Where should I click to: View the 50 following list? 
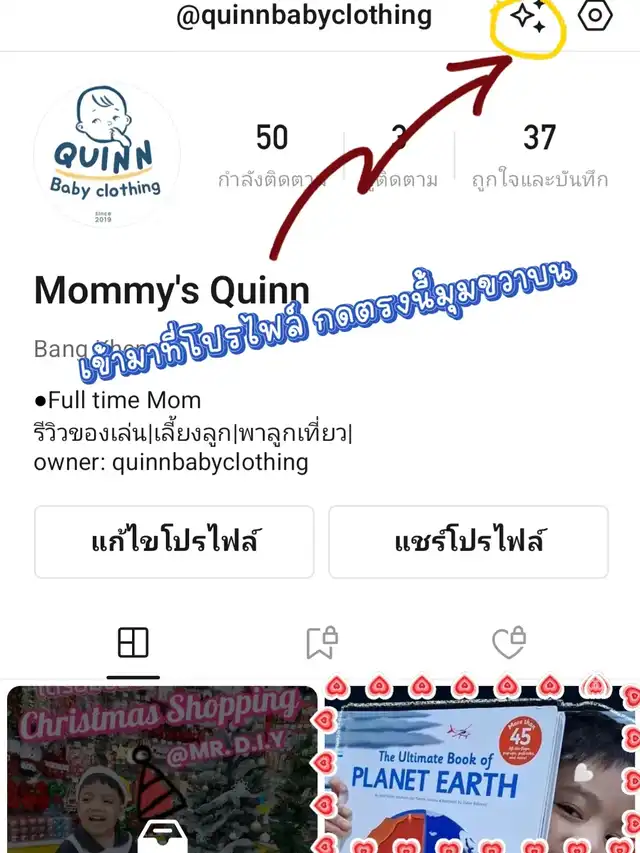(271, 156)
